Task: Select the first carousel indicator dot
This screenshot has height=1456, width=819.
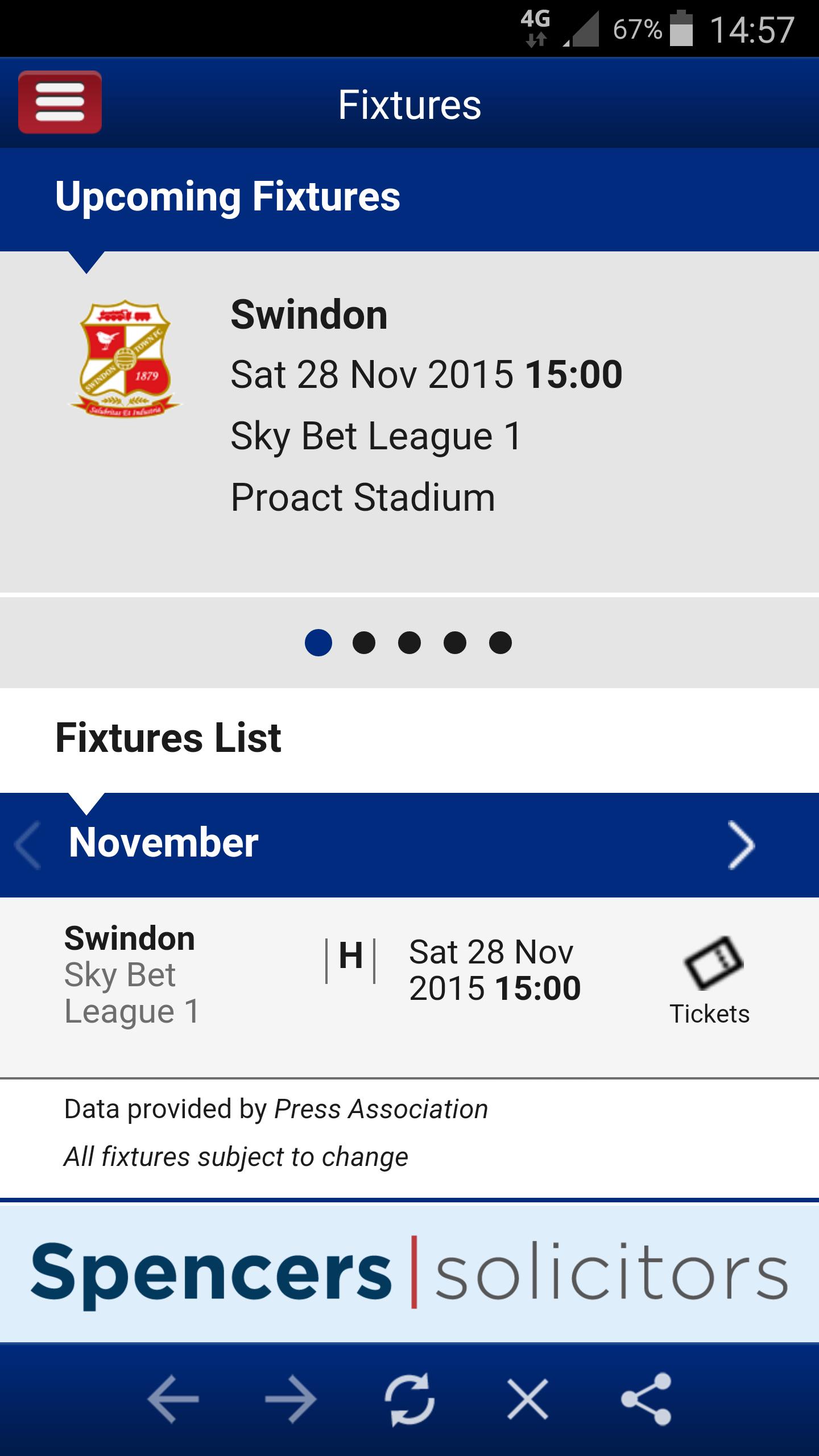Action: pos(318,642)
